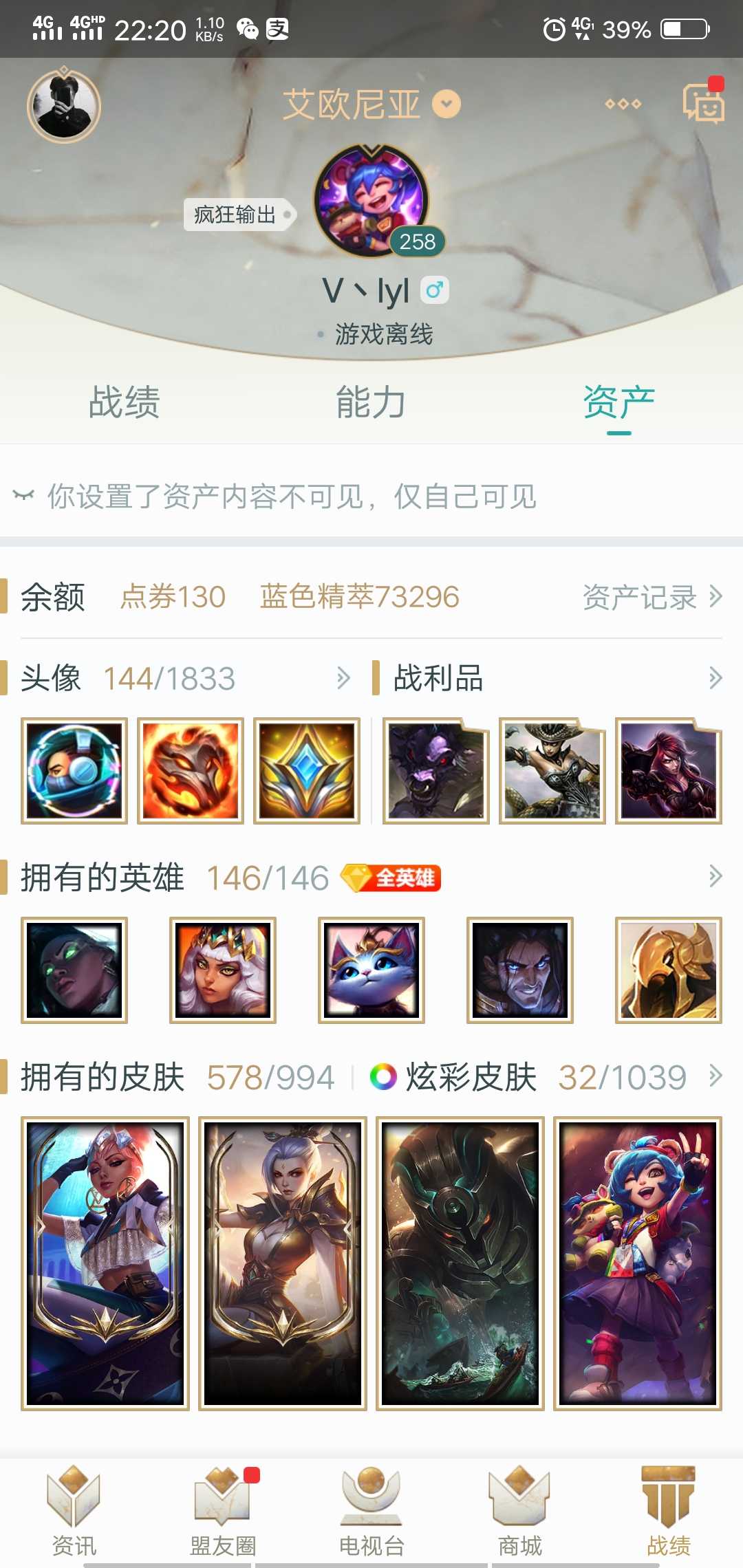743x1568 pixels.
Task: Switch to the 战绩 top tab
Action: pos(124,402)
